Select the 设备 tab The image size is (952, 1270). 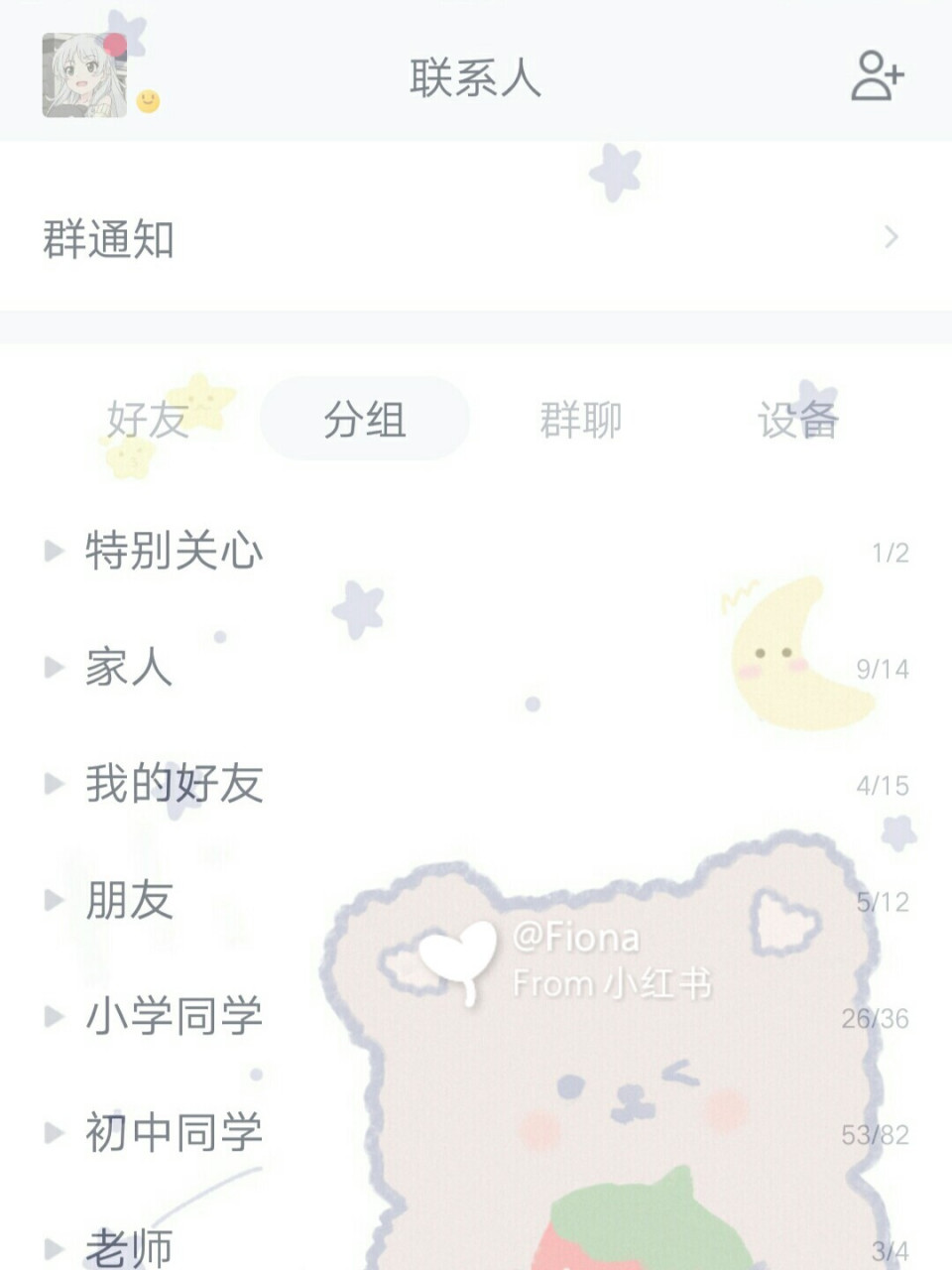[x=798, y=421]
